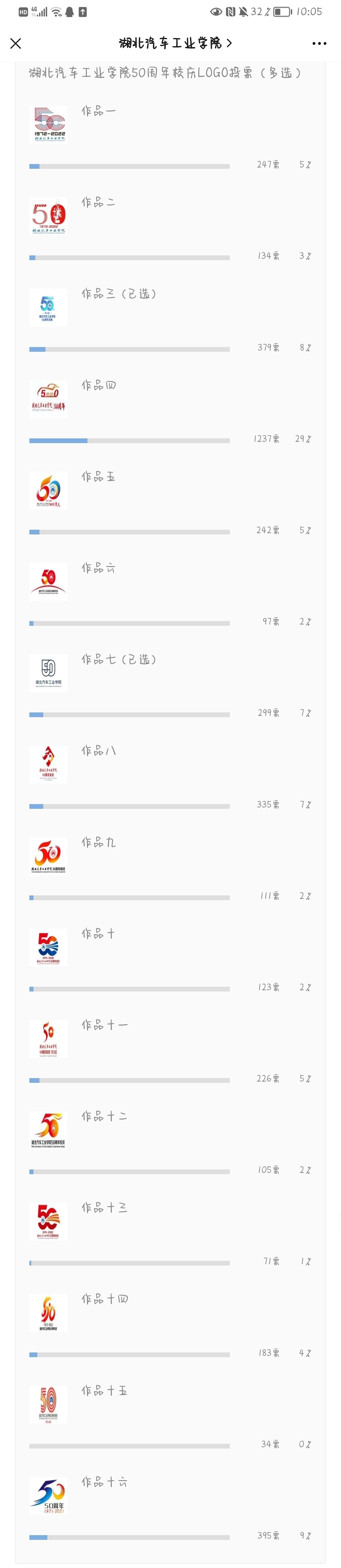
Task: Choose 作品十 in the logo poll
Action: click(99, 934)
